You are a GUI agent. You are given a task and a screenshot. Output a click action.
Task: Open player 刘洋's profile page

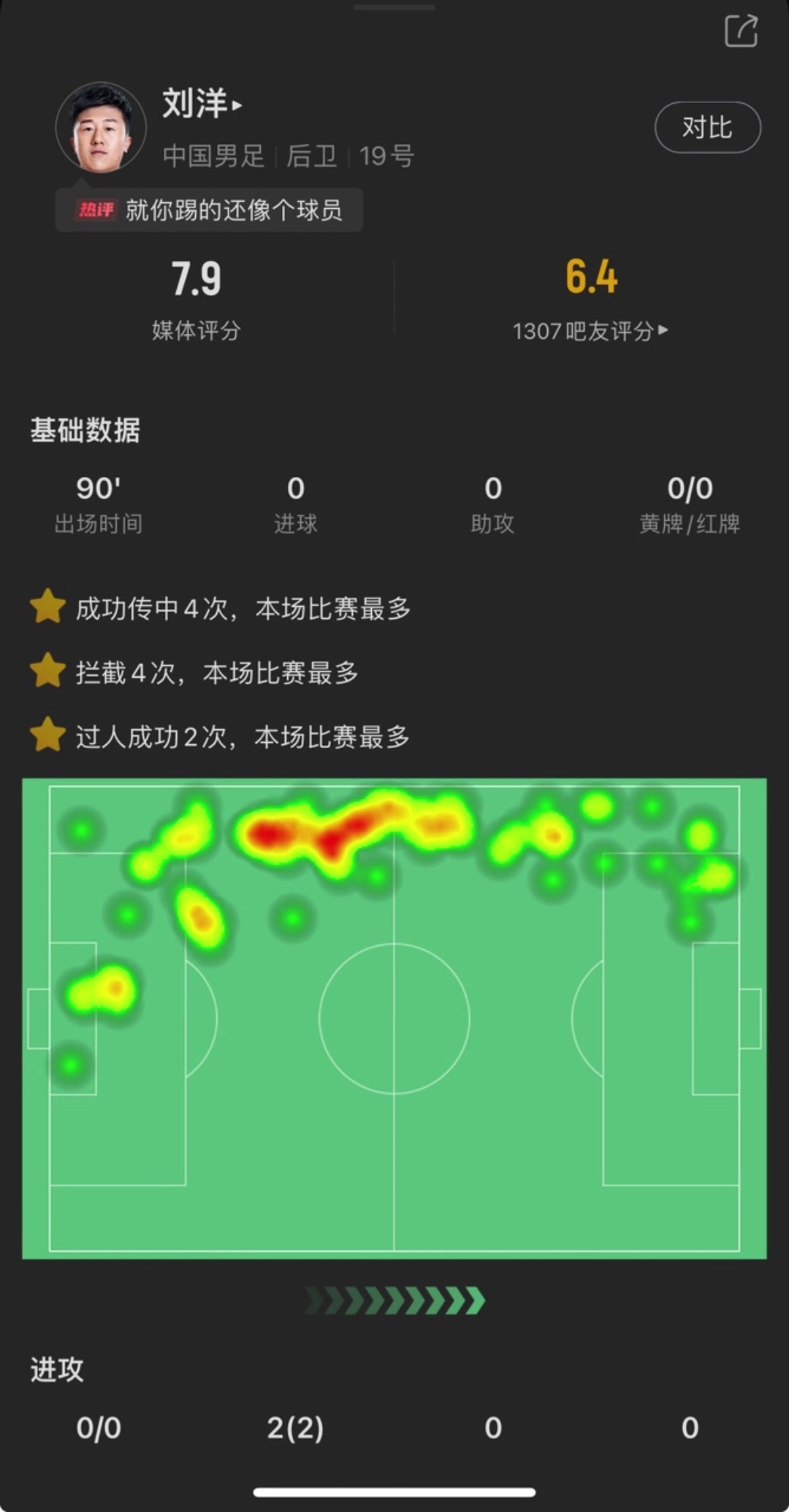pos(202,104)
